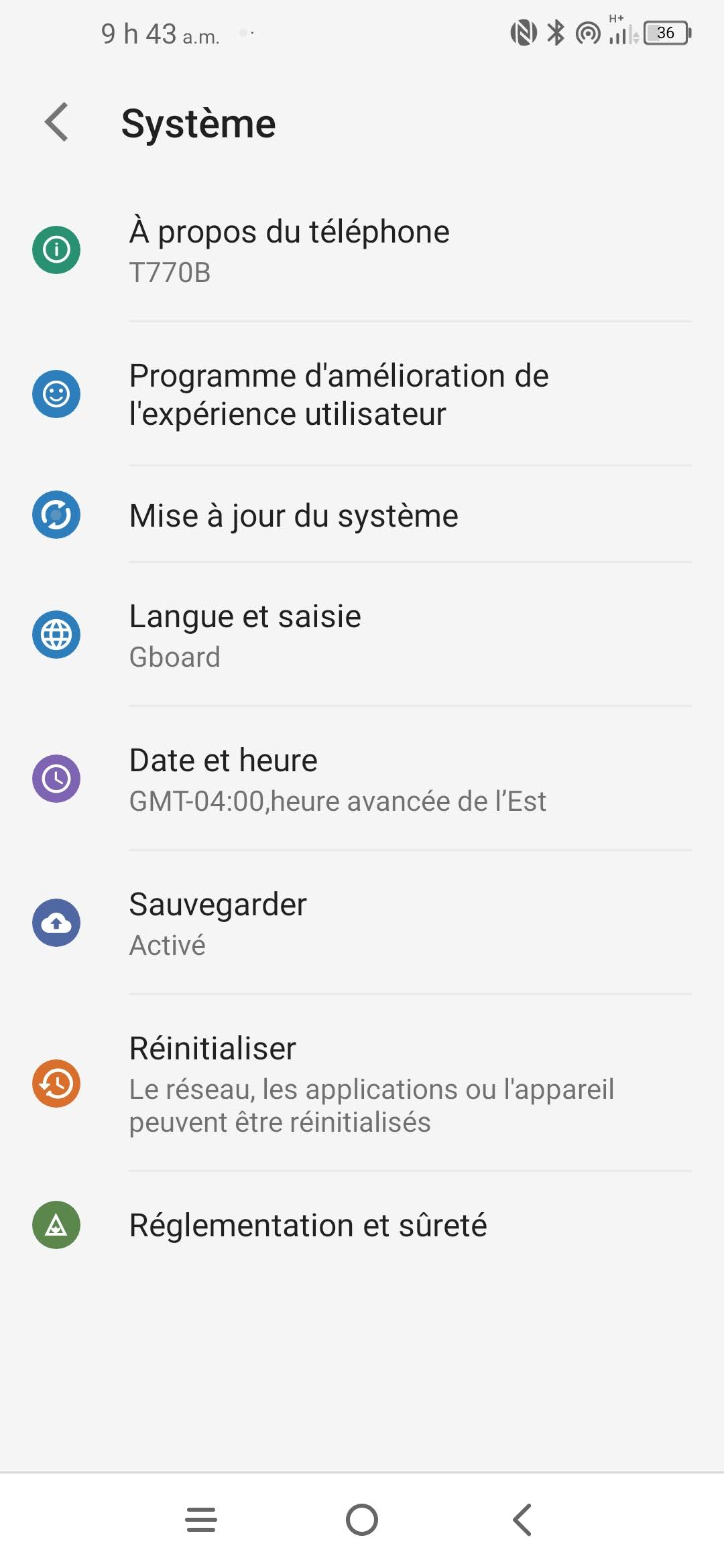Tap the green info icon for phone details
724x1568 pixels.
(x=56, y=249)
